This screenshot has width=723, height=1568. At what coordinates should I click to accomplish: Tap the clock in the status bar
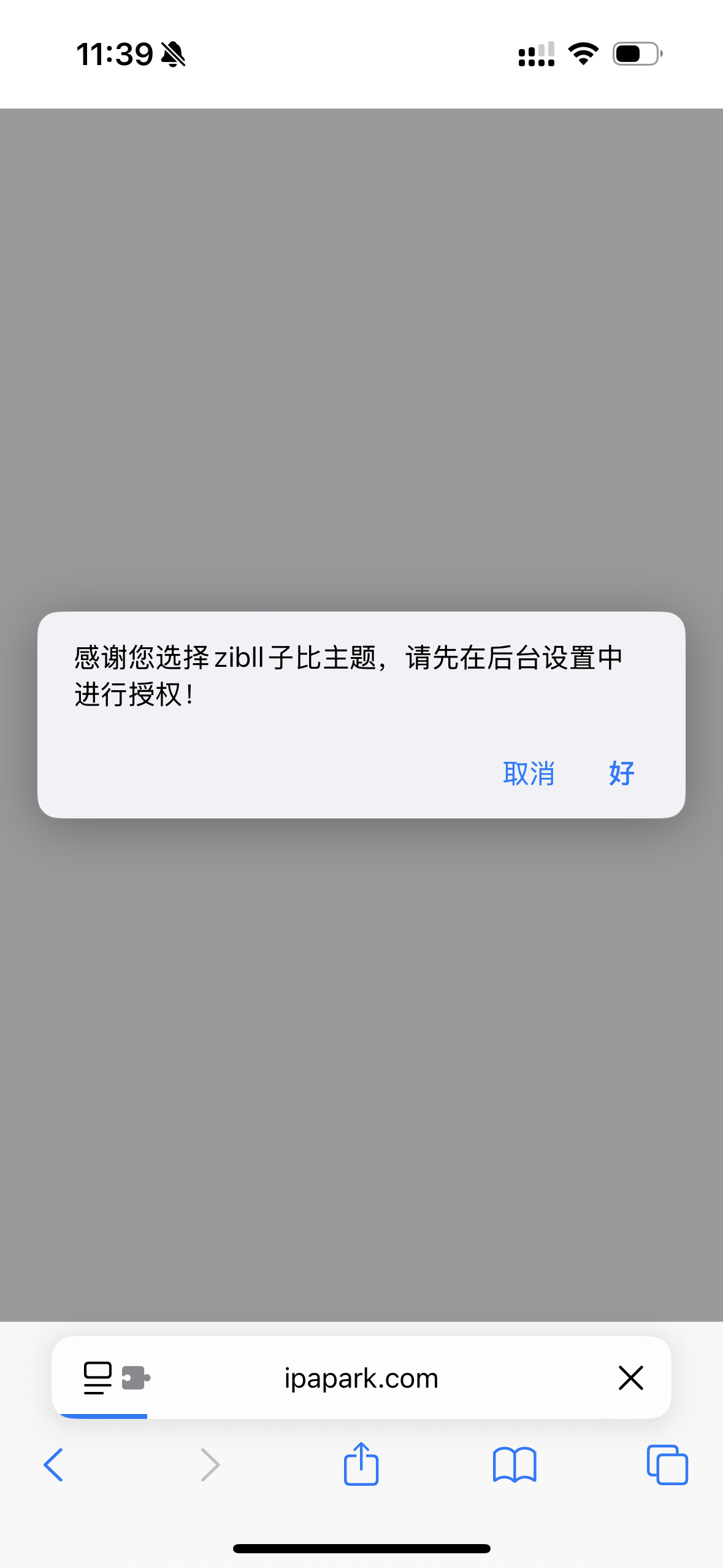(113, 55)
